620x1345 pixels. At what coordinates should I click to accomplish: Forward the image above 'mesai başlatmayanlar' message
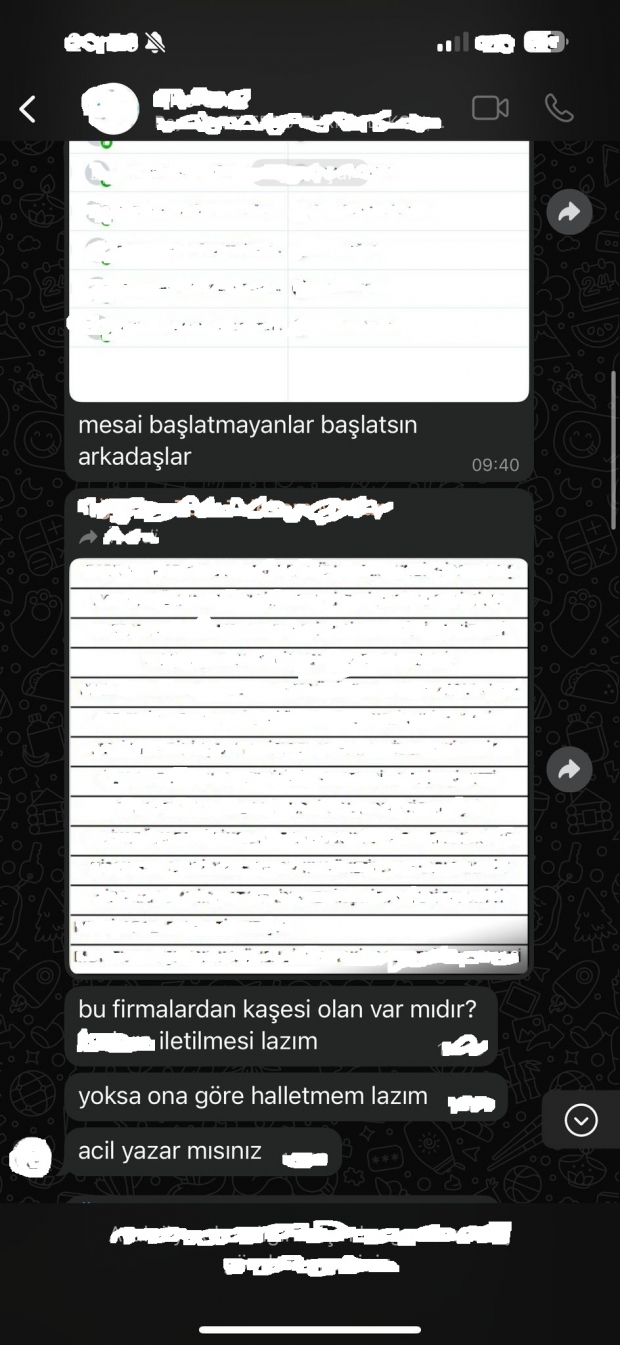tap(569, 211)
